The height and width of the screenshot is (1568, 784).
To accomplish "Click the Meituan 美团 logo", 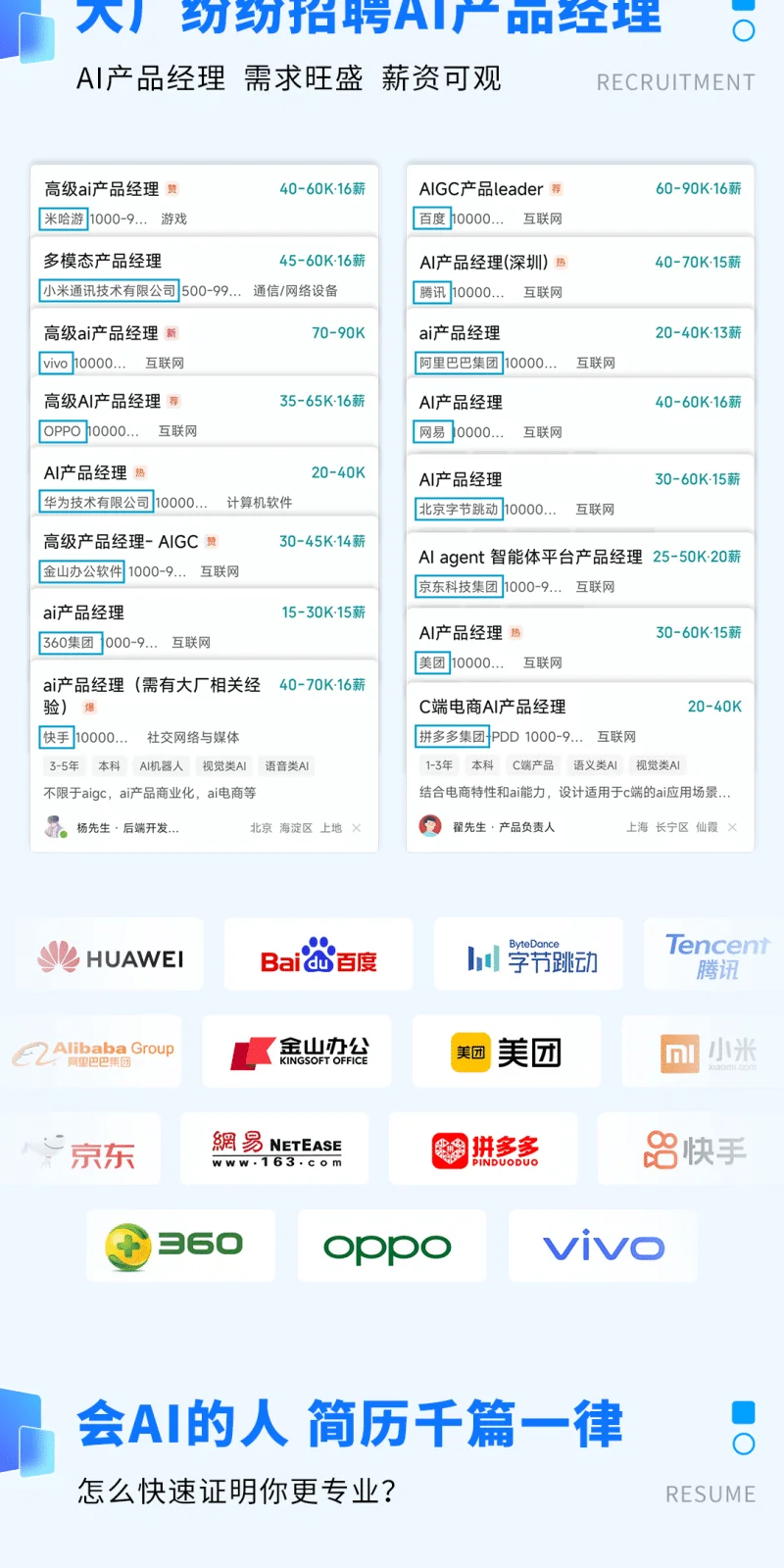I will [507, 1051].
